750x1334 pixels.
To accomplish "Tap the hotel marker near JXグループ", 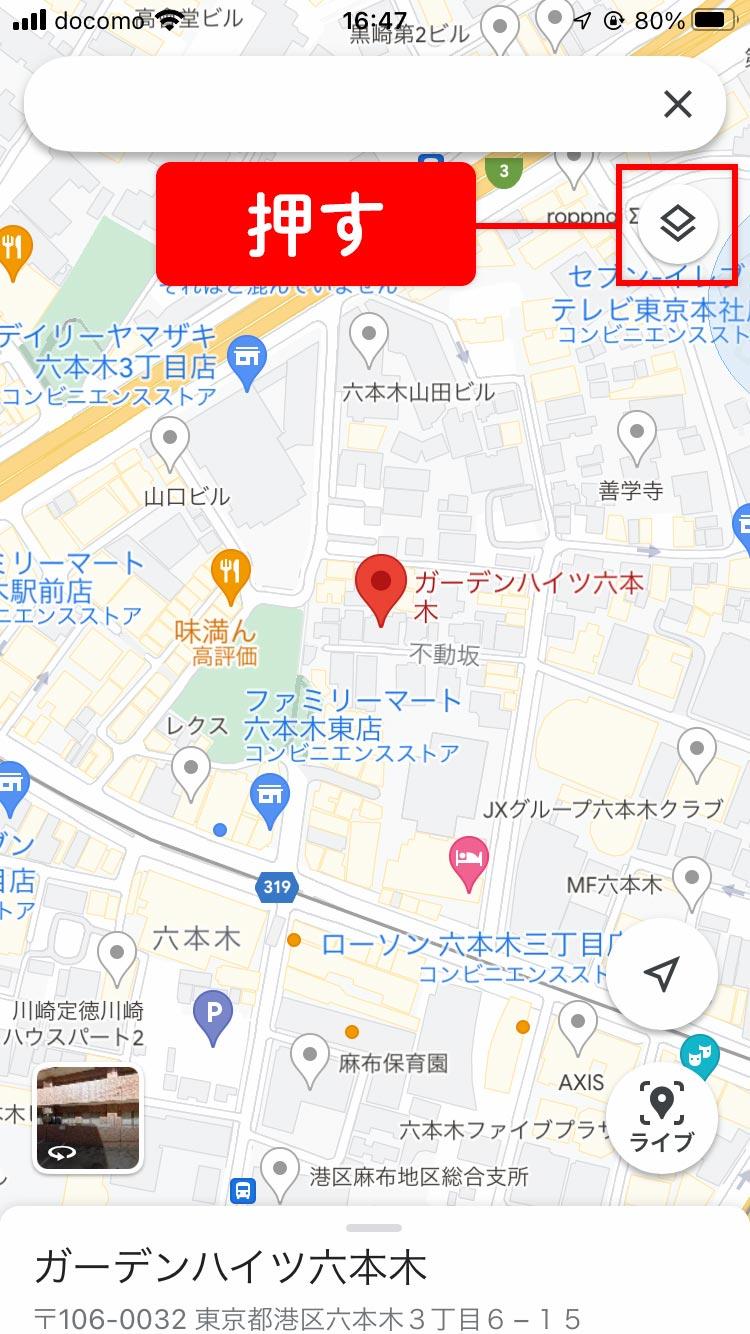I will point(469,861).
